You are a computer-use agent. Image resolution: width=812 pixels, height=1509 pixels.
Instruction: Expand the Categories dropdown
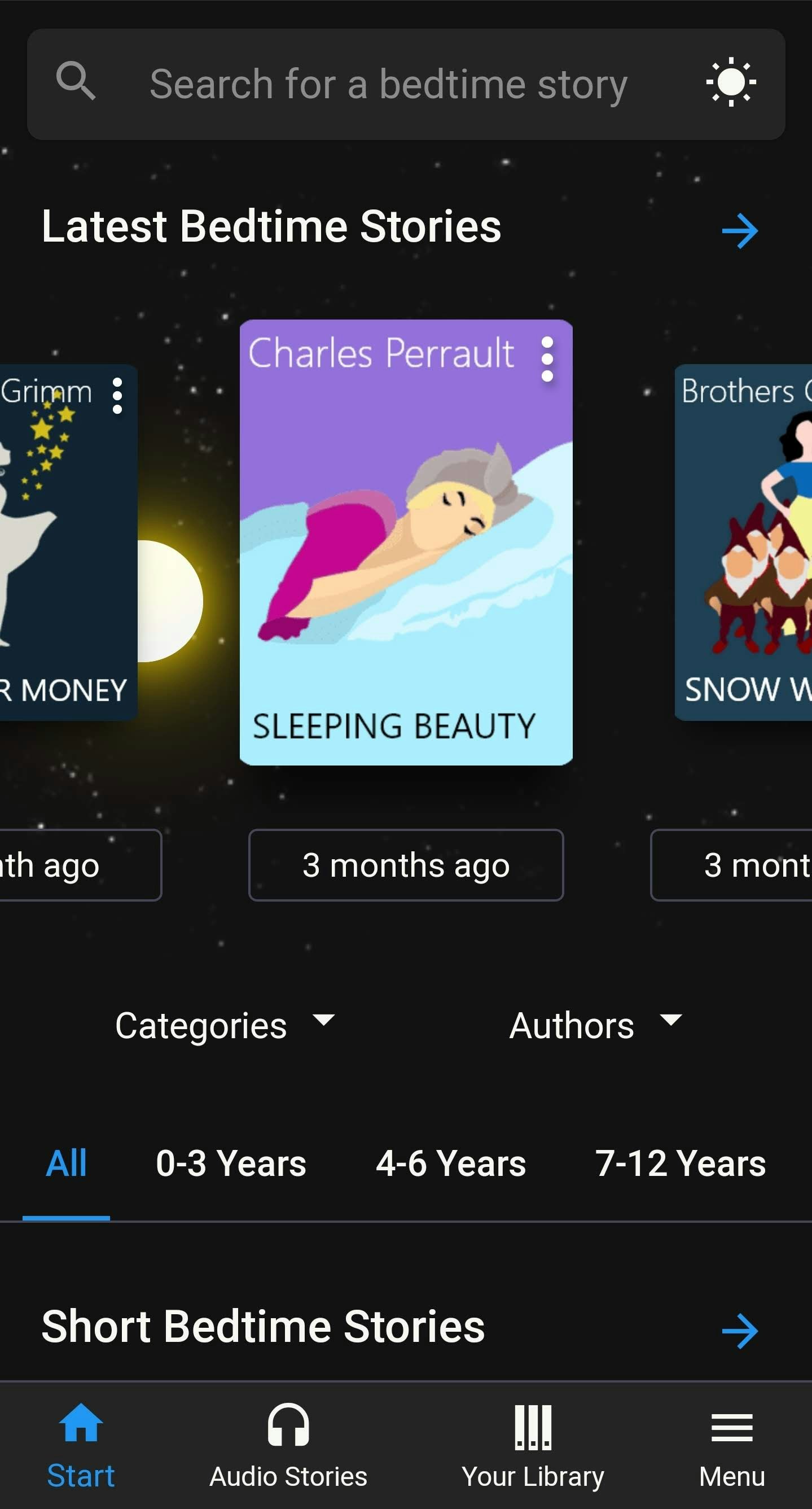224,1025
